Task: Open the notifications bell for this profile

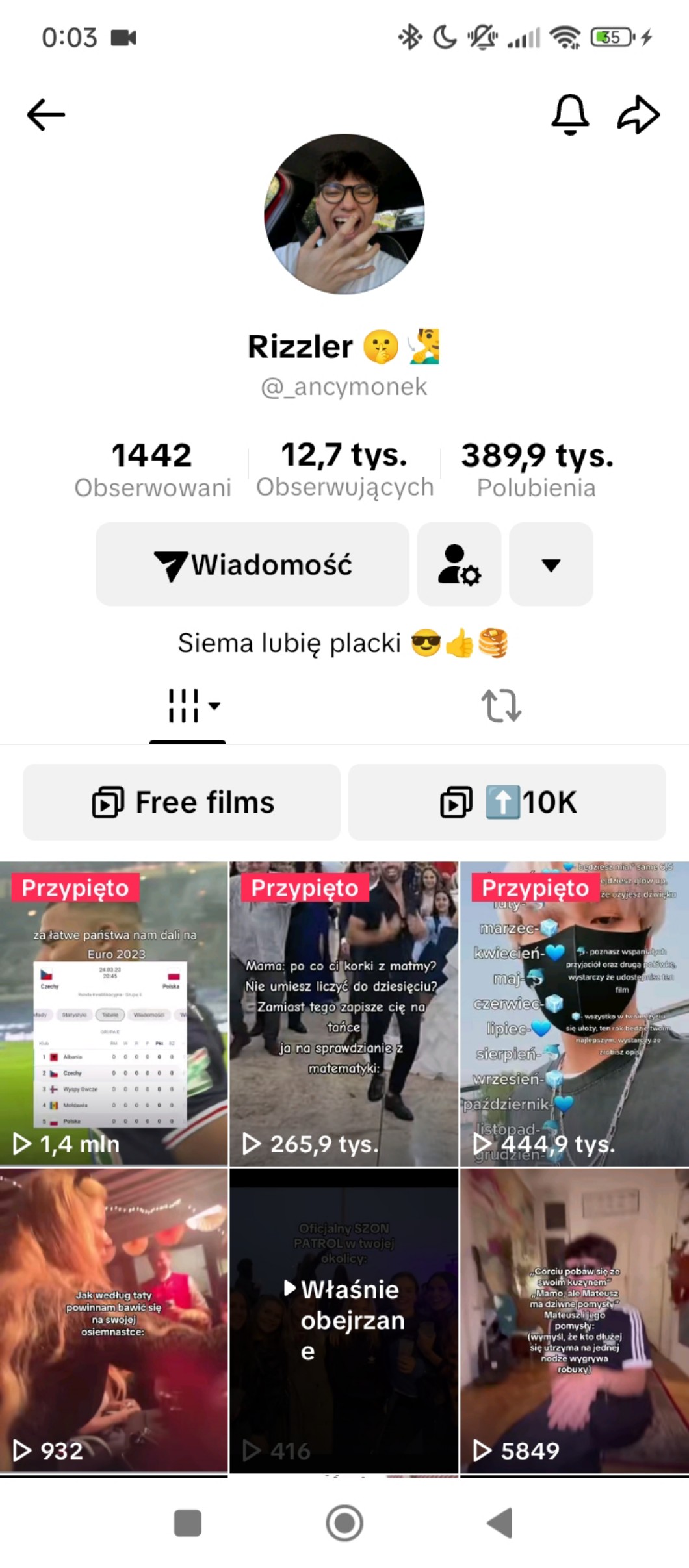Action: [x=570, y=115]
